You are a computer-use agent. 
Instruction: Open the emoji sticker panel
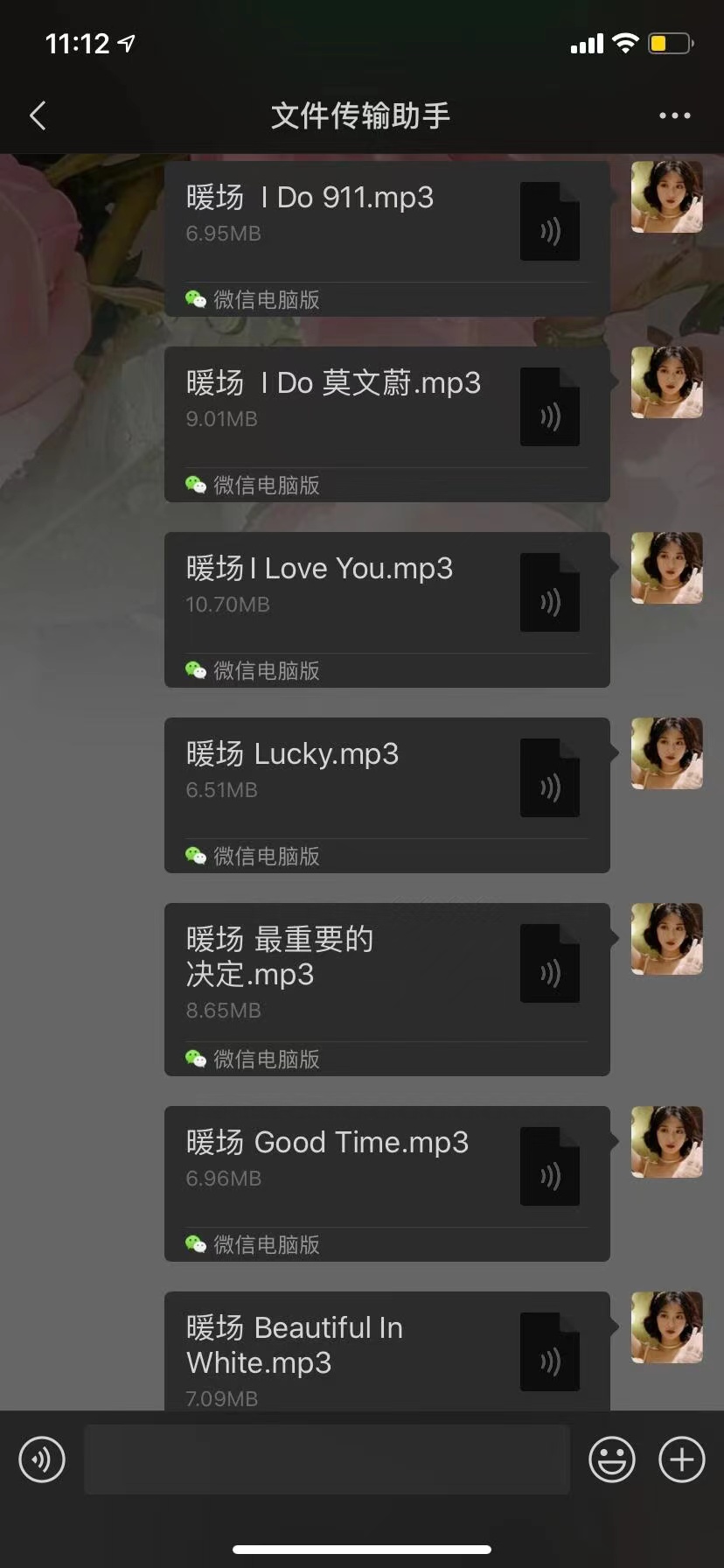coord(612,1459)
